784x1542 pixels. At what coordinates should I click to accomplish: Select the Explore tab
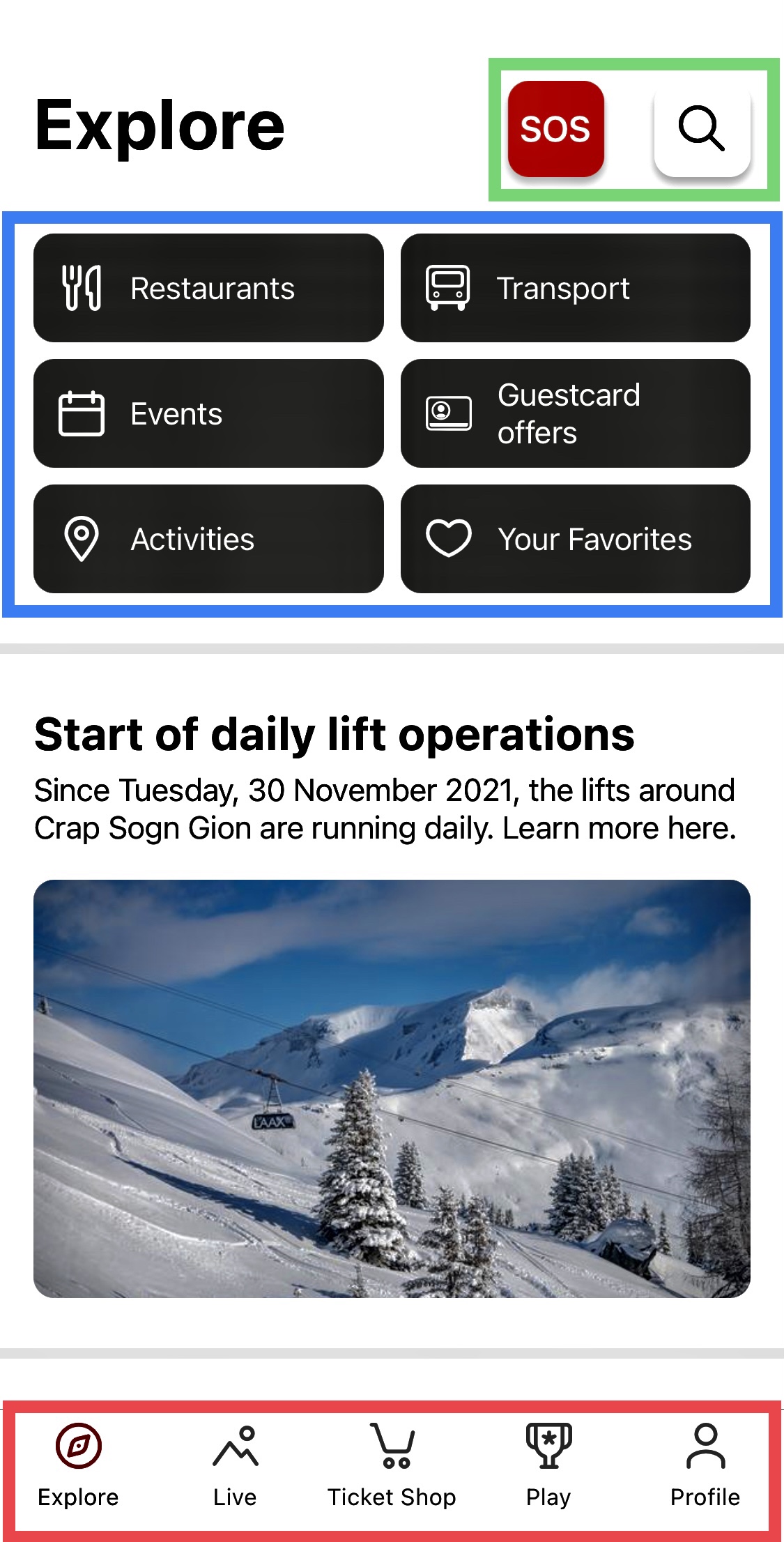coord(78,1465)
